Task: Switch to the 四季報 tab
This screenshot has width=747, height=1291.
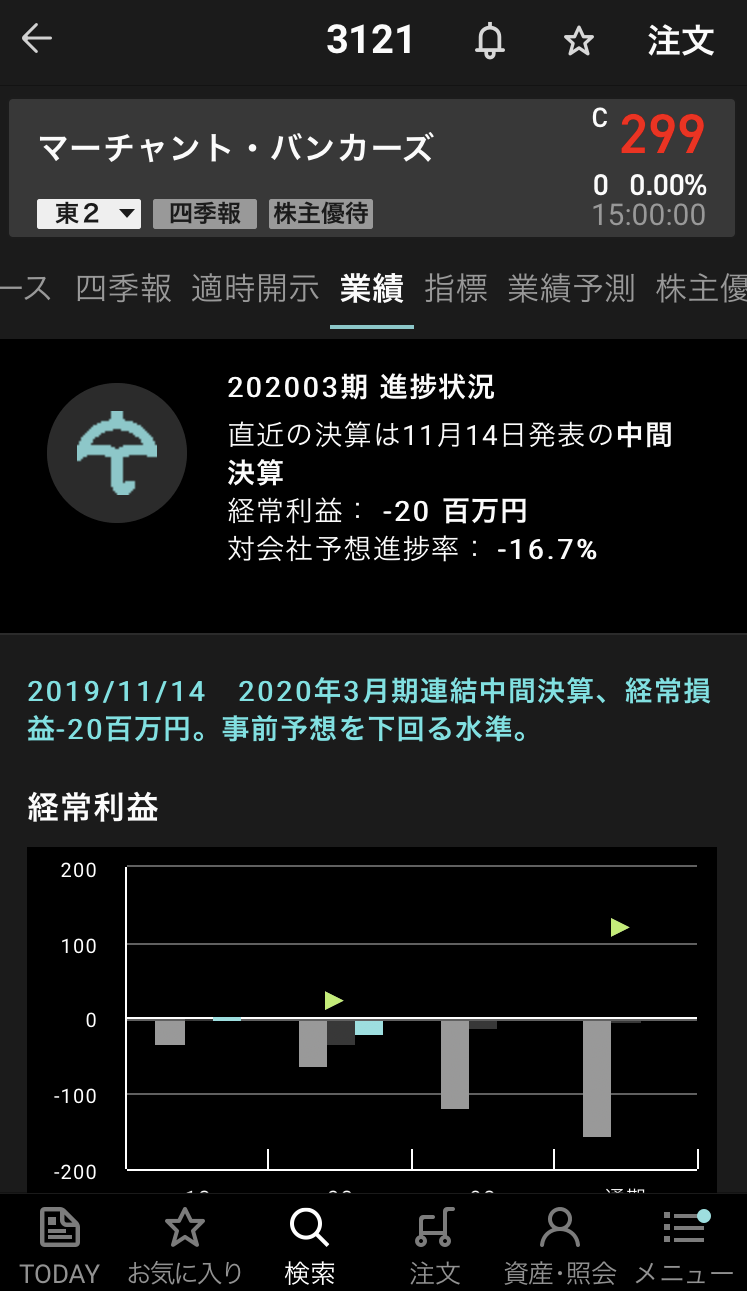Action: click(124, 289)
